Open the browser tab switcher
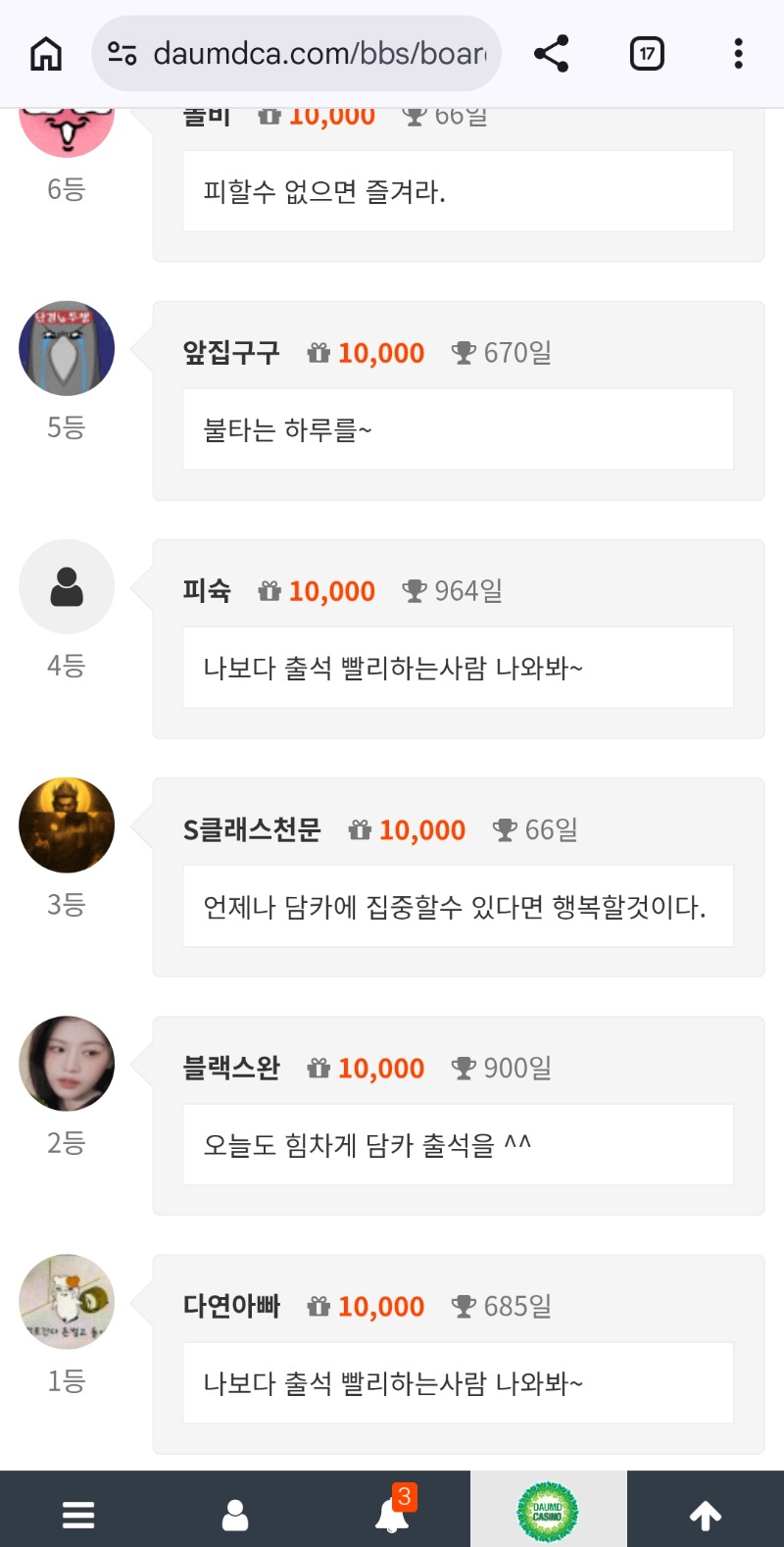 [x=647, y=54]
